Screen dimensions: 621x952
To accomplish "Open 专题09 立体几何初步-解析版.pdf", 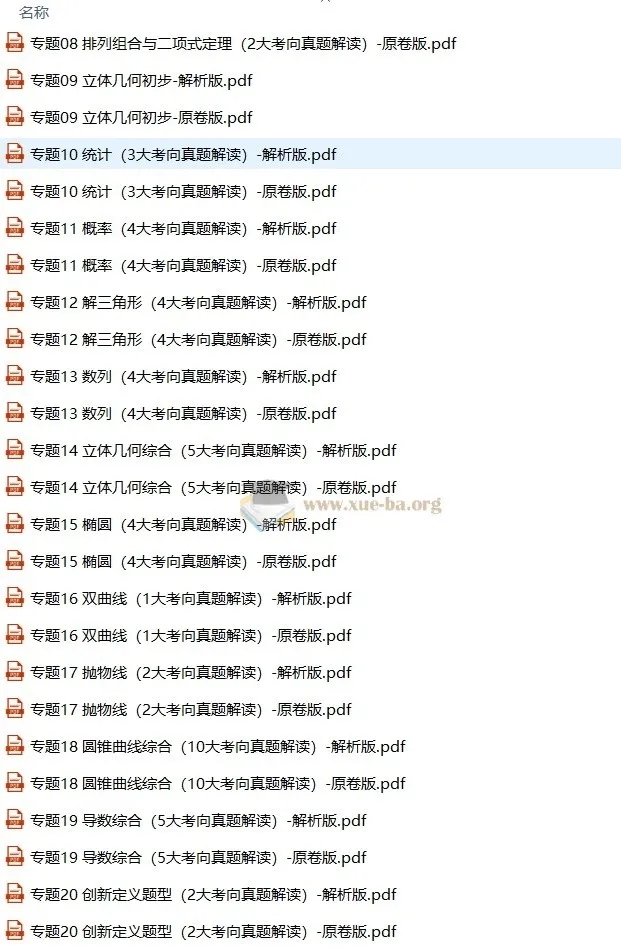I will click(x=141, y=80).
